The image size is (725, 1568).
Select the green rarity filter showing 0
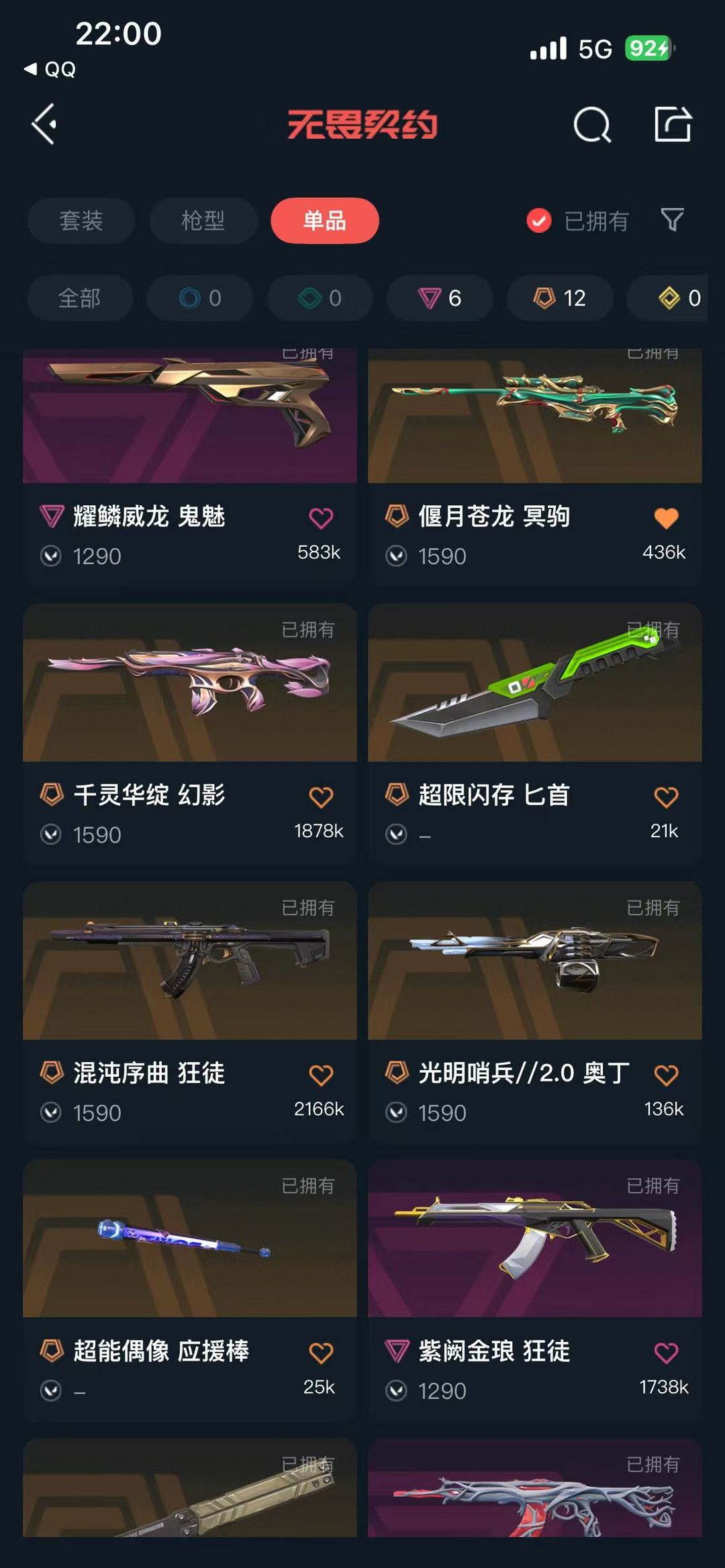tap(319, 299)
